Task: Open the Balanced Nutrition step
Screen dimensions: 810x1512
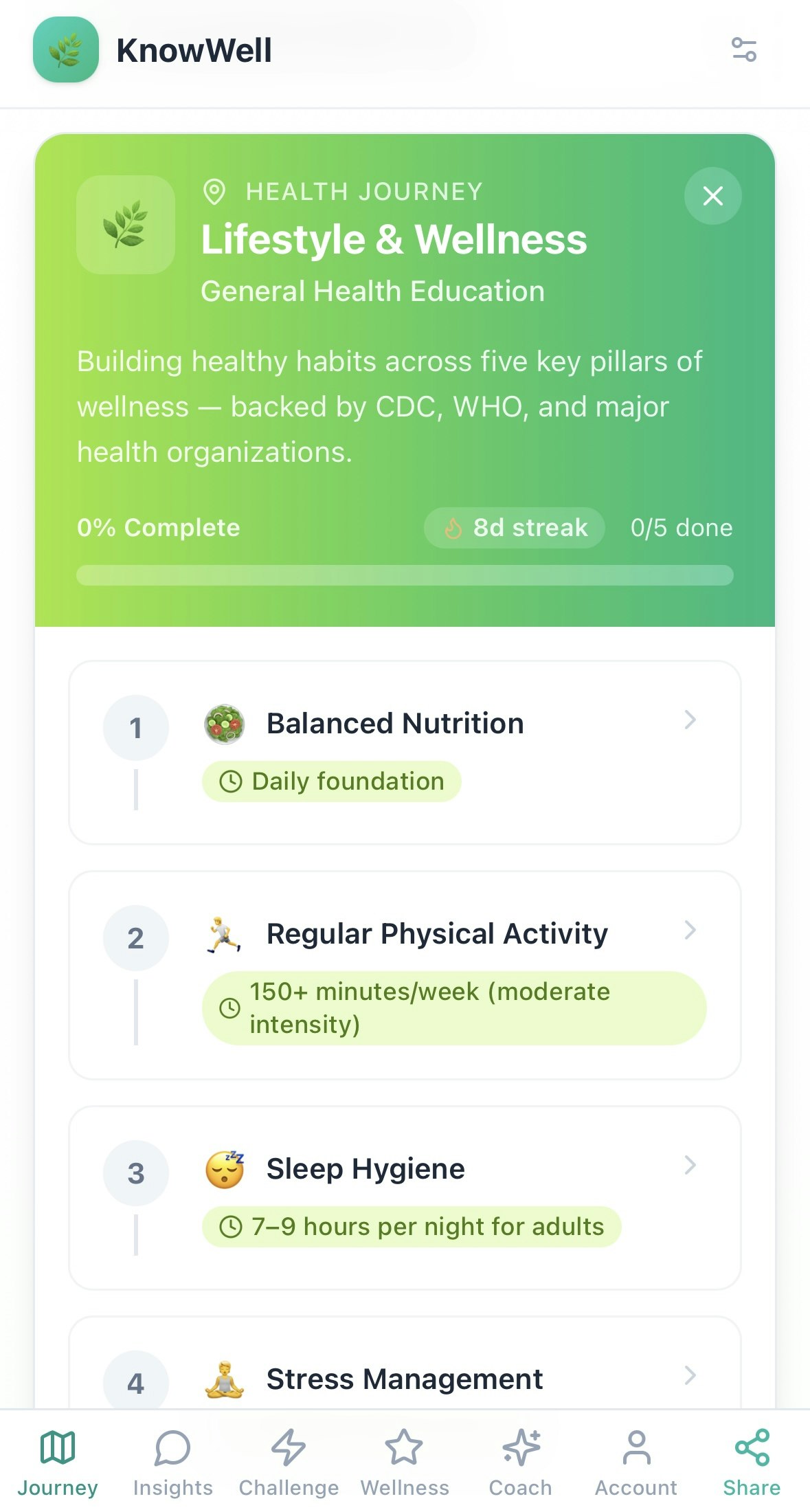Action: (405, 752)
